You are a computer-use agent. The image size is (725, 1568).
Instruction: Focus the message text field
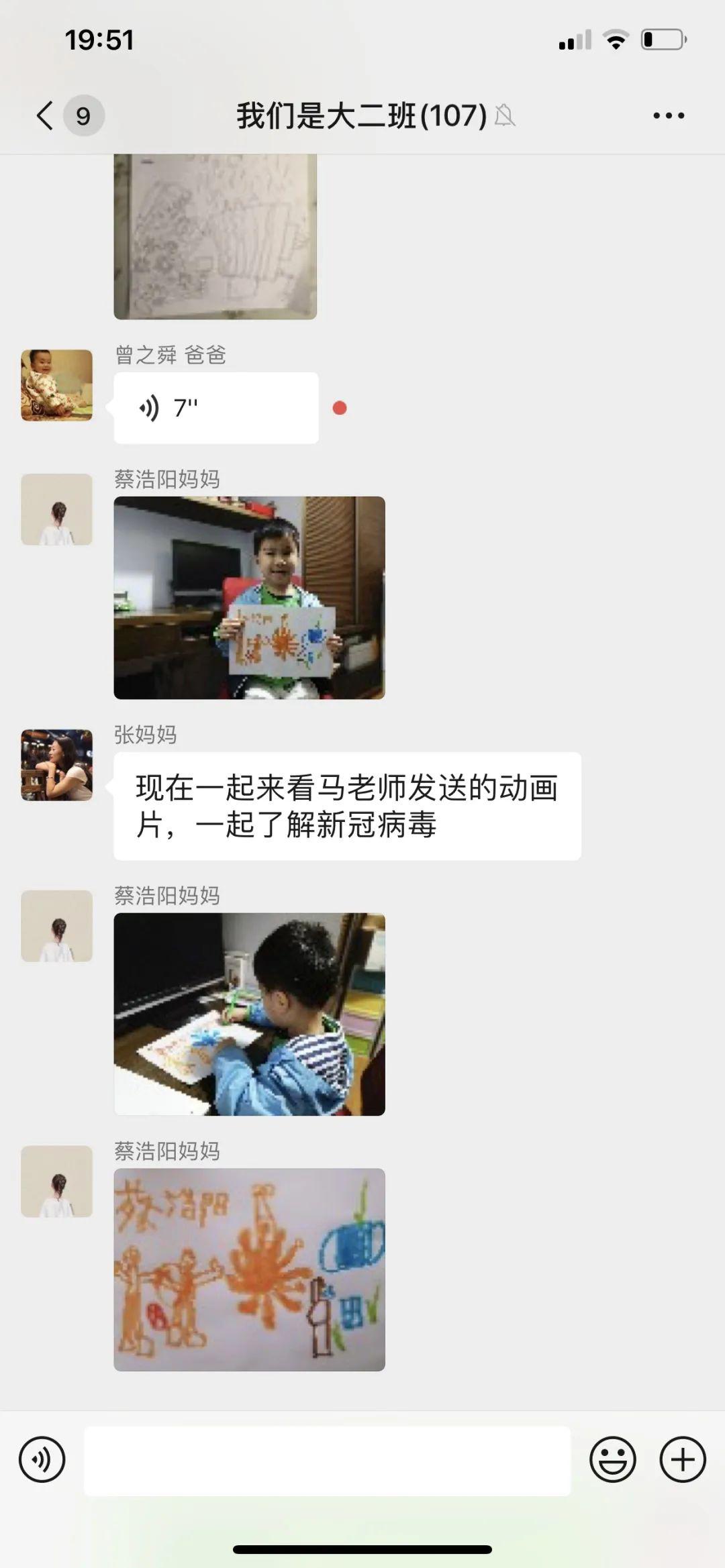[x=327, y=1461]
